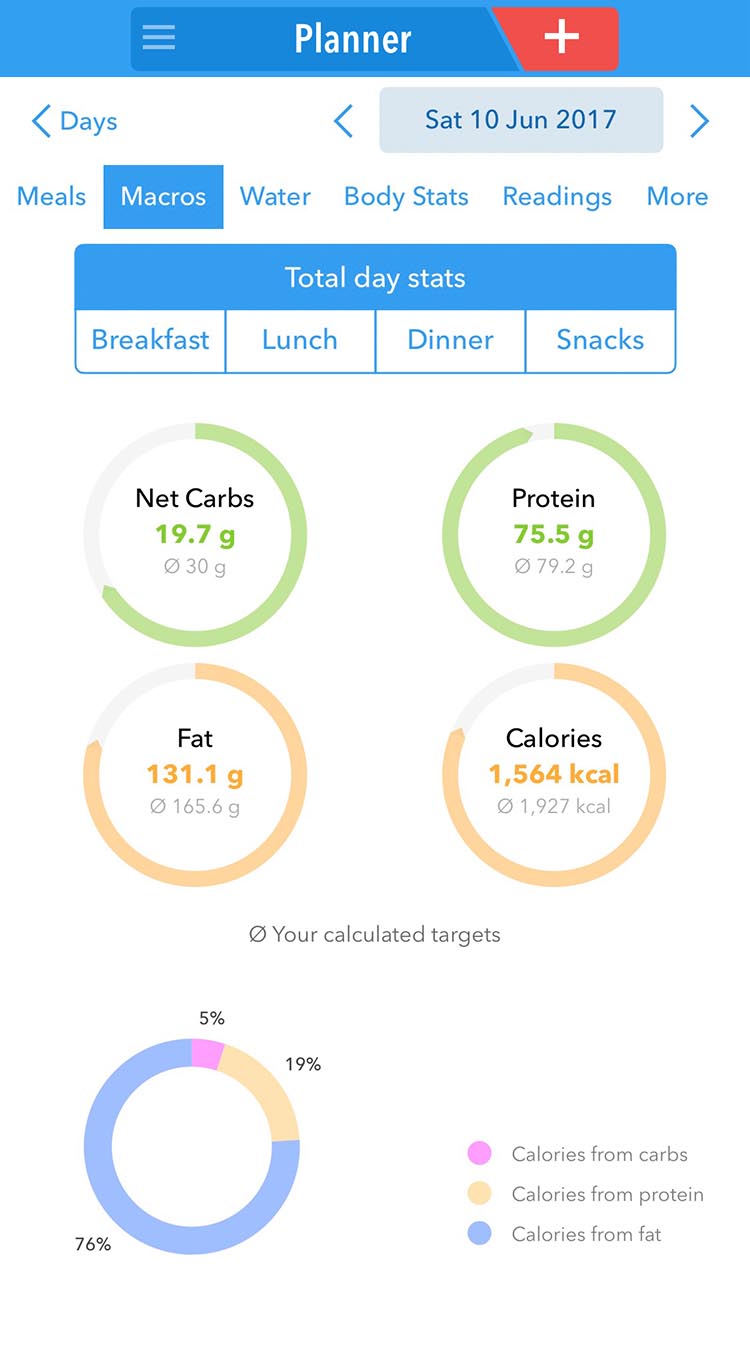The height and width of the screenshot is (1350, 750).
Task: Tap the Calories progress ring
Action: (552, 775)
